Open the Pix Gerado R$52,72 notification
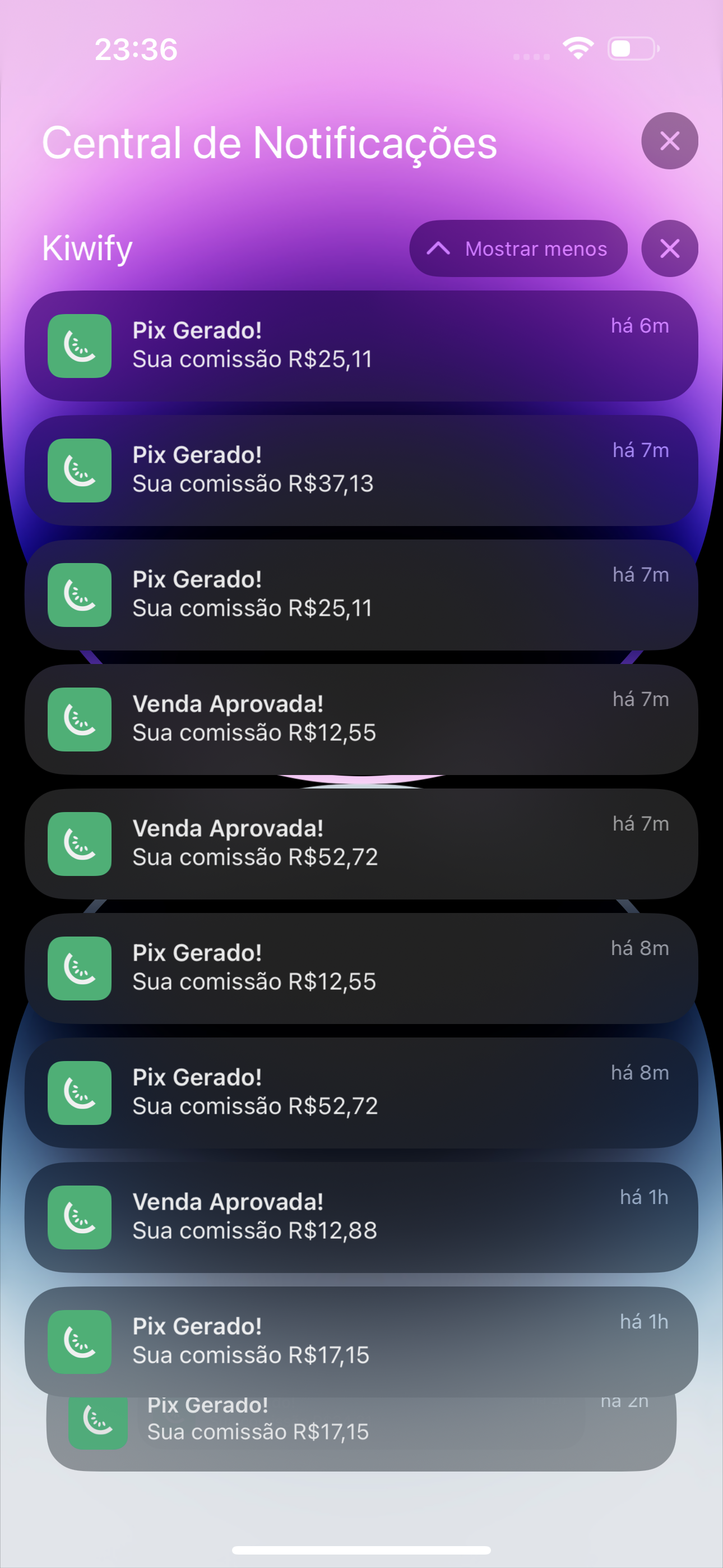 point(361,1092)
